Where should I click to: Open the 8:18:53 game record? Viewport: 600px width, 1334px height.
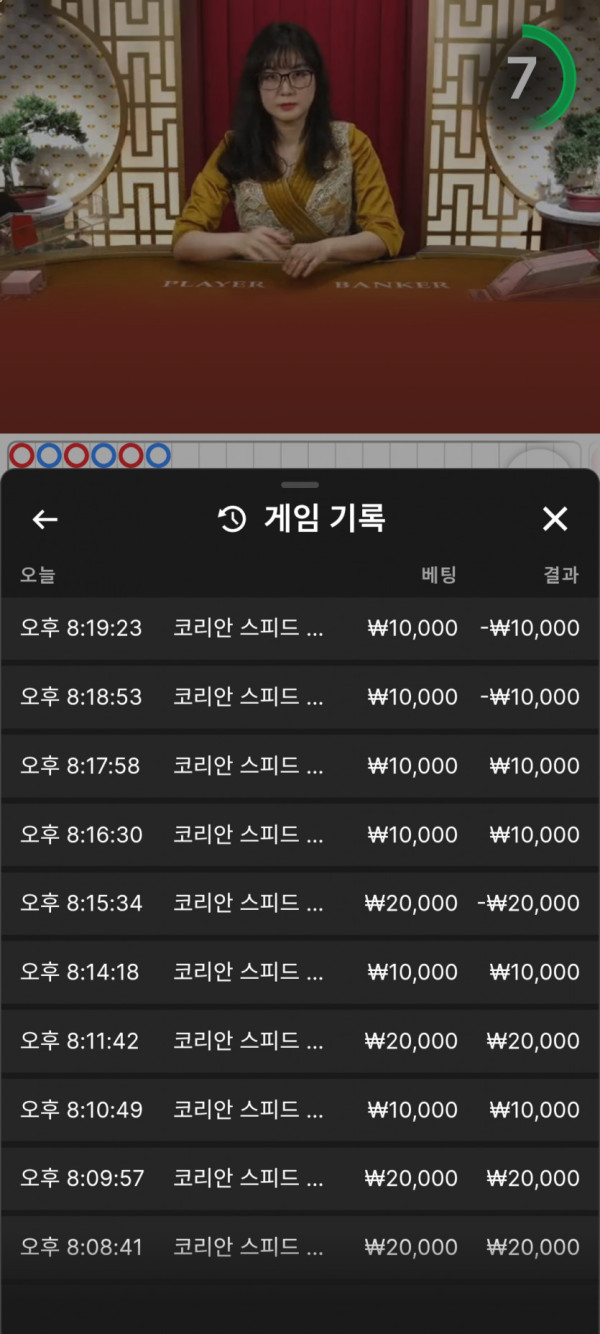click(300, 697)
